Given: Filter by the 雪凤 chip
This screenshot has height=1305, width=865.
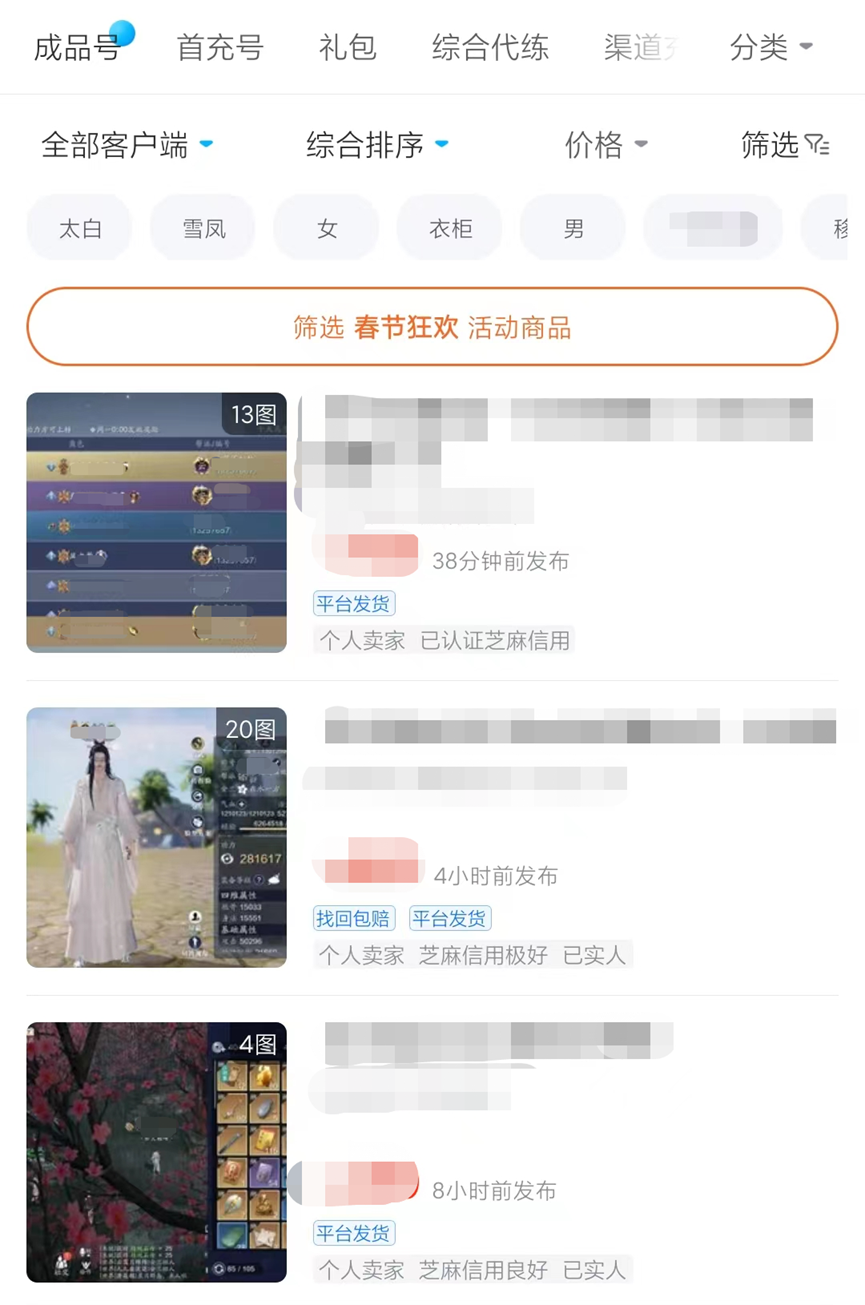Looking at the screenshot, I should 203,229.
